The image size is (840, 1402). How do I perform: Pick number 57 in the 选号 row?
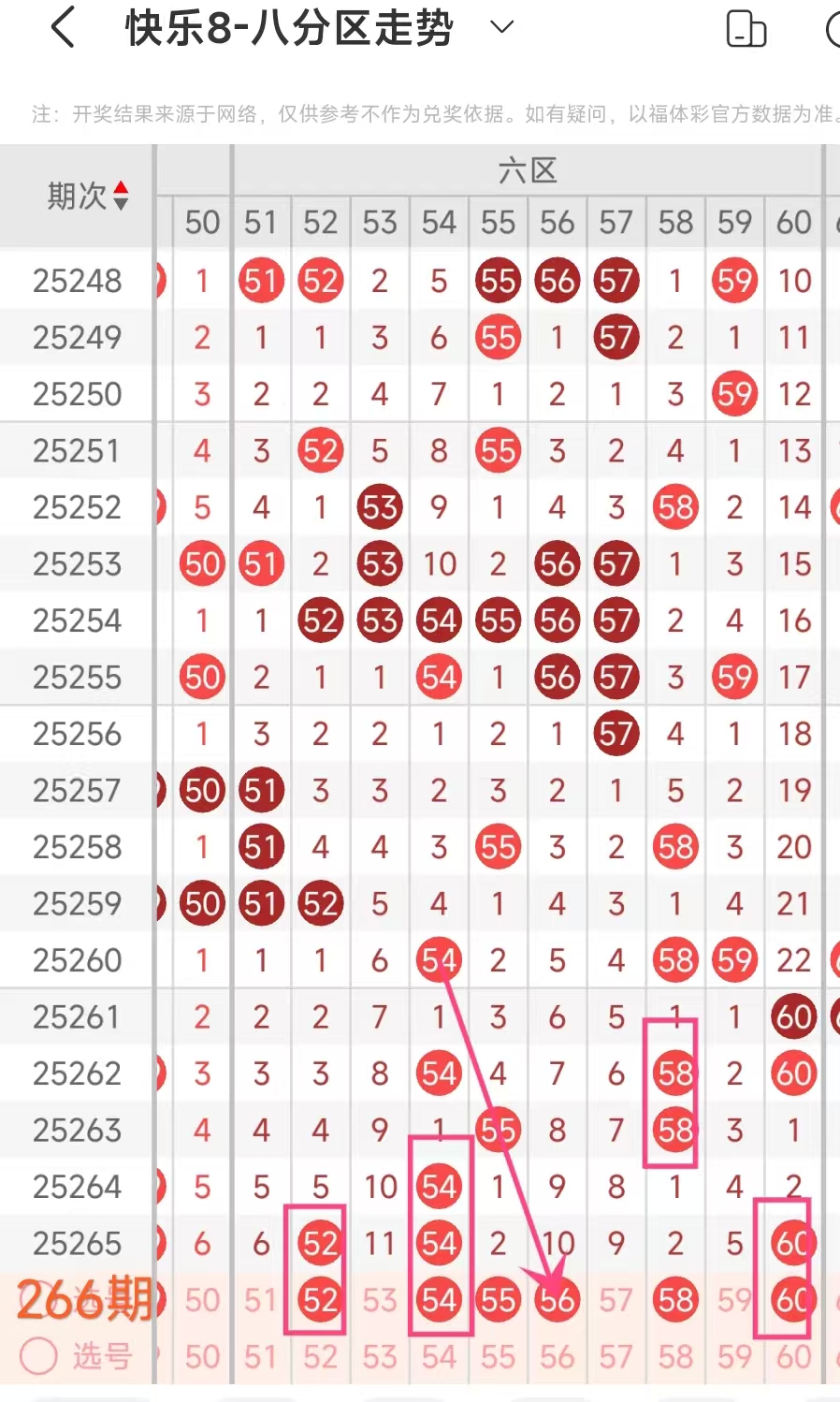(616, 1356)
